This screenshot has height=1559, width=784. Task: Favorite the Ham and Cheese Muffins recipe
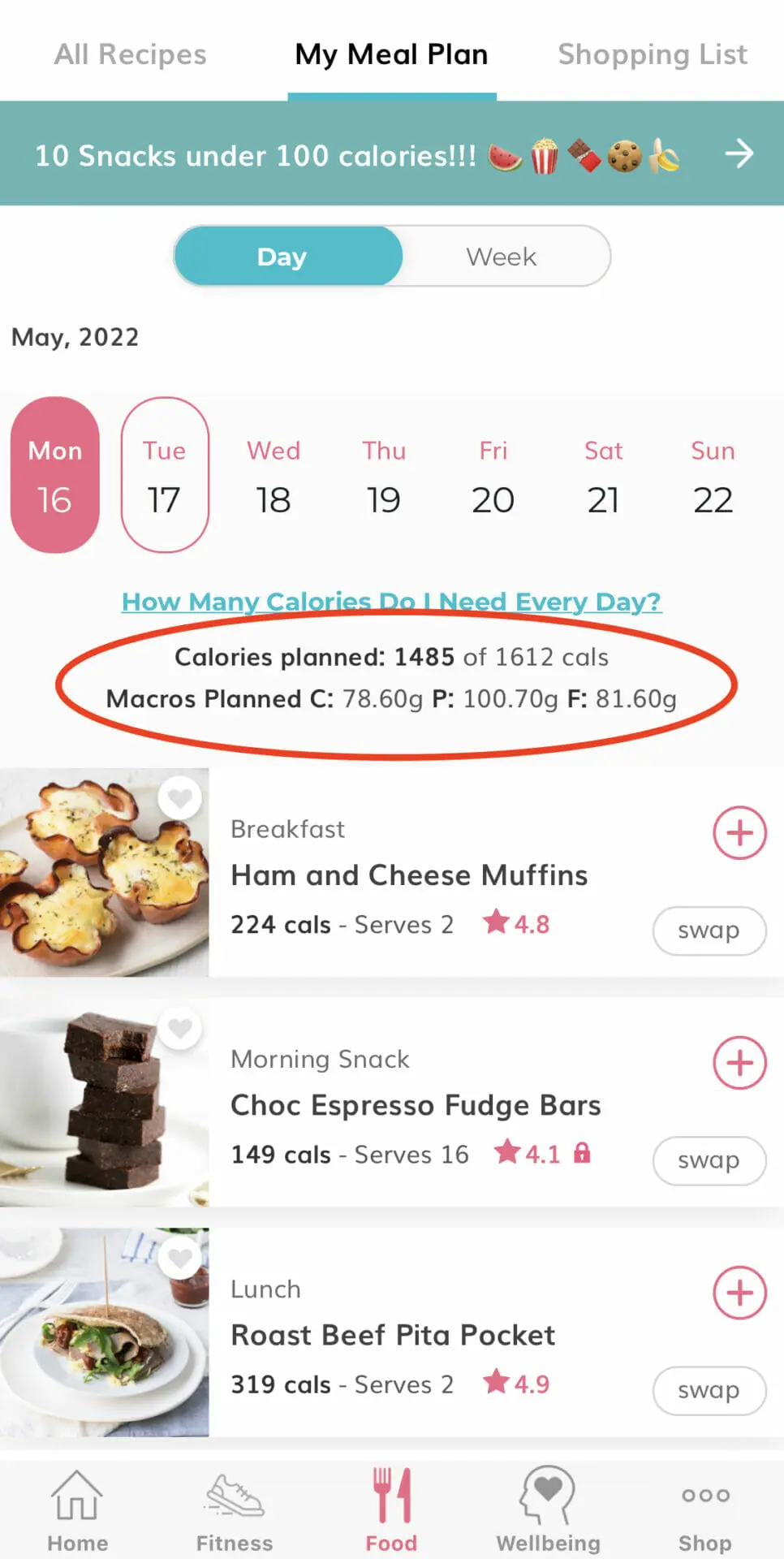179,798
